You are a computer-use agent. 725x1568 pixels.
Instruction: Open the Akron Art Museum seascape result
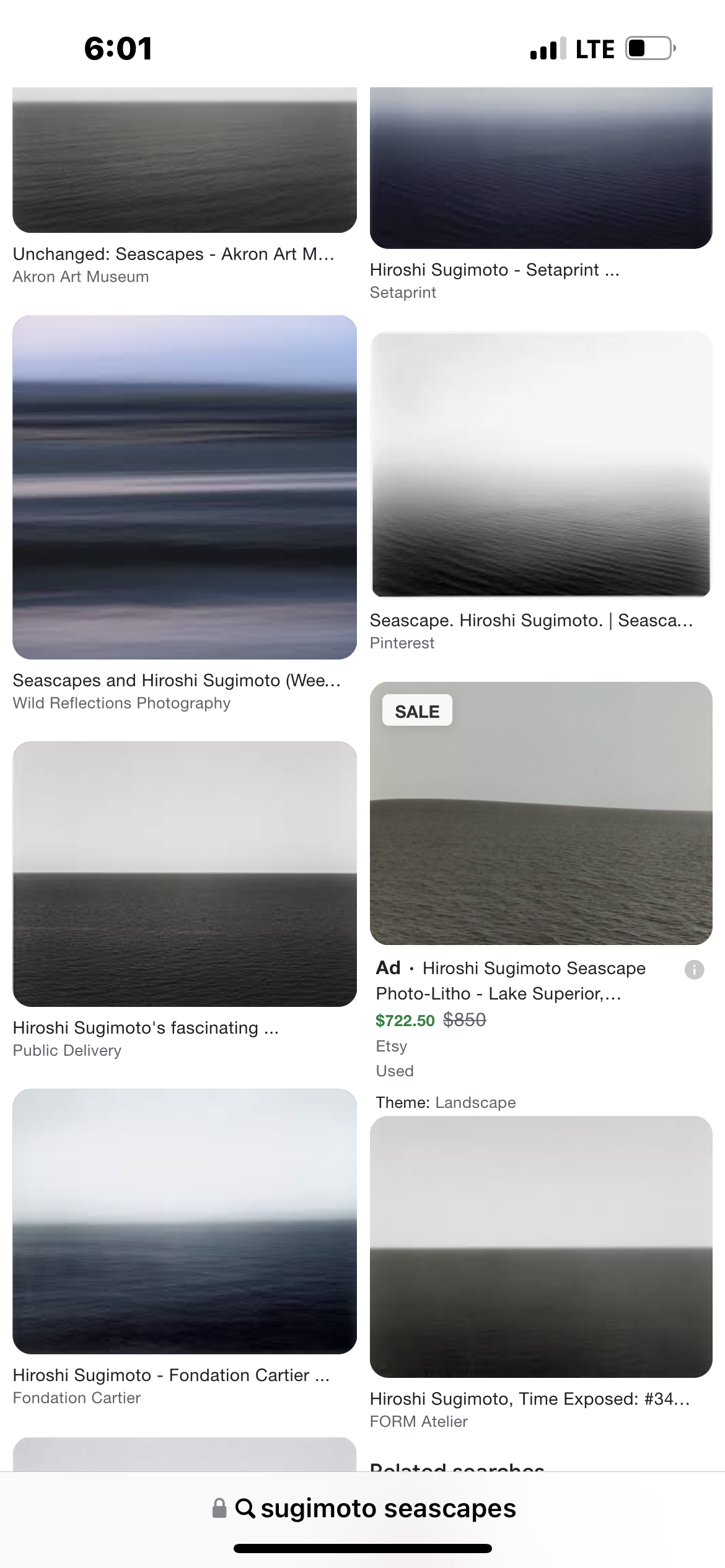point(184,160)
